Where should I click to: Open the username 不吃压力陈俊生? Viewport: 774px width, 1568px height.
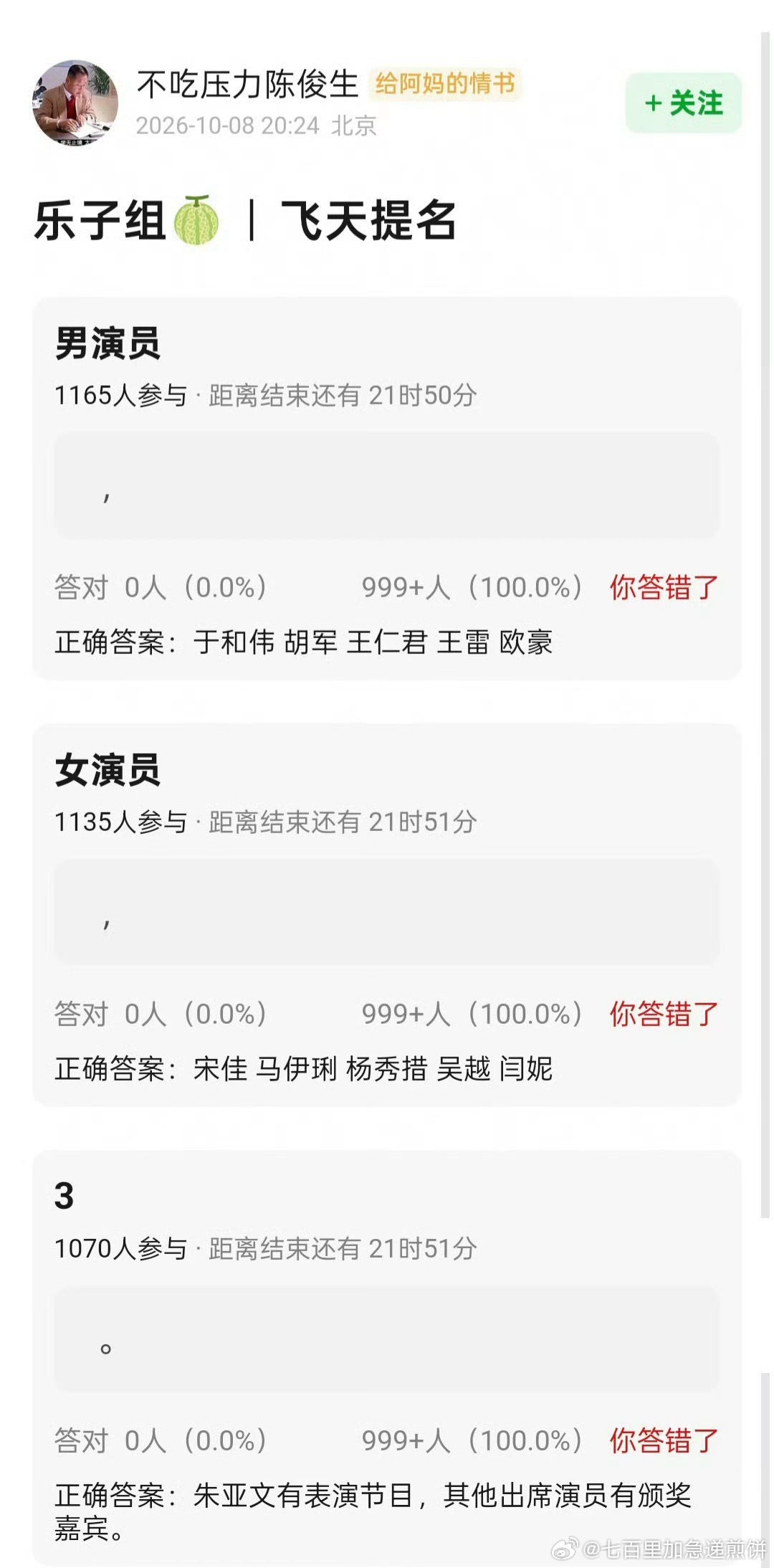click(247, 85)
